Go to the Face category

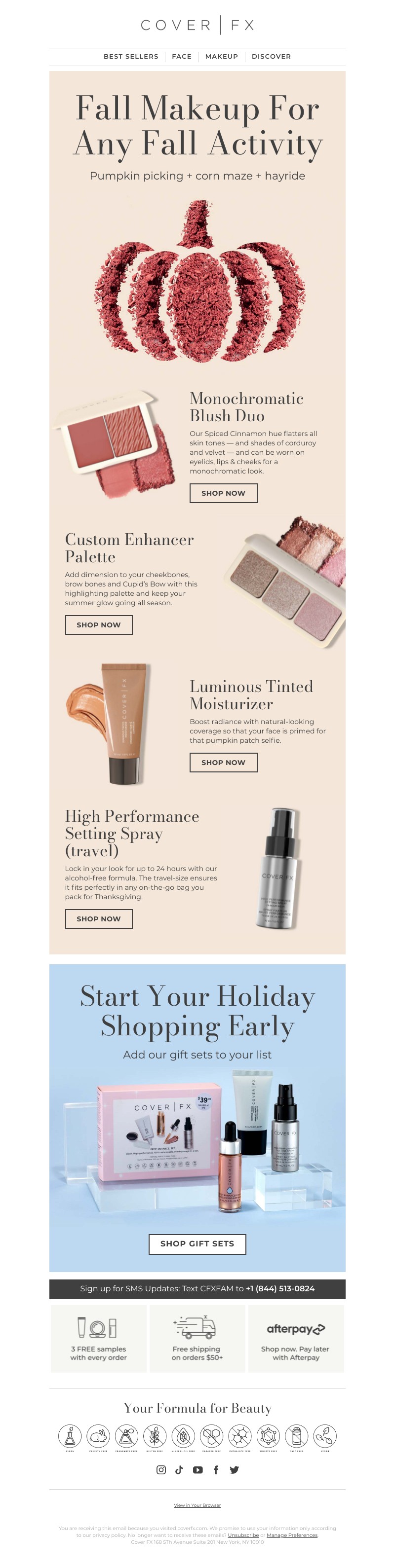(182, 57)
